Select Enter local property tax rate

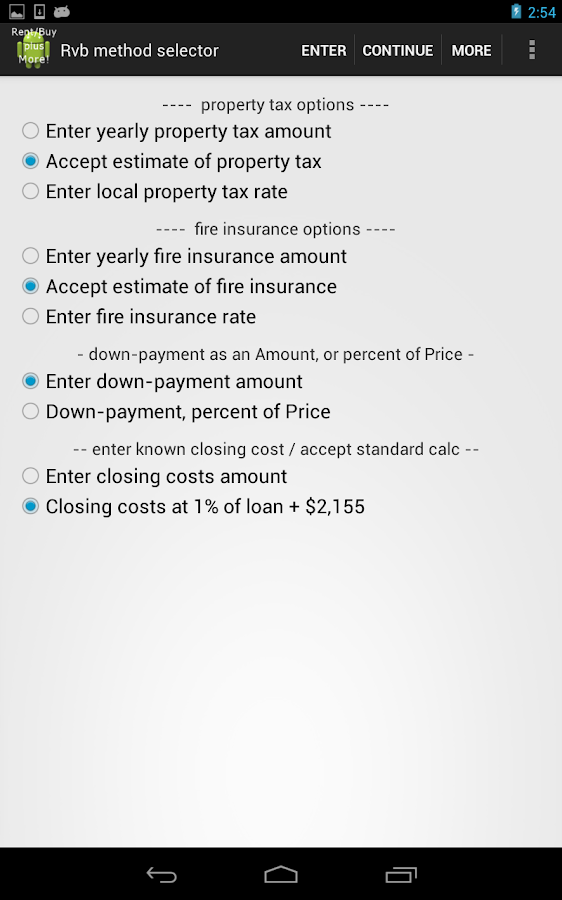154,191
